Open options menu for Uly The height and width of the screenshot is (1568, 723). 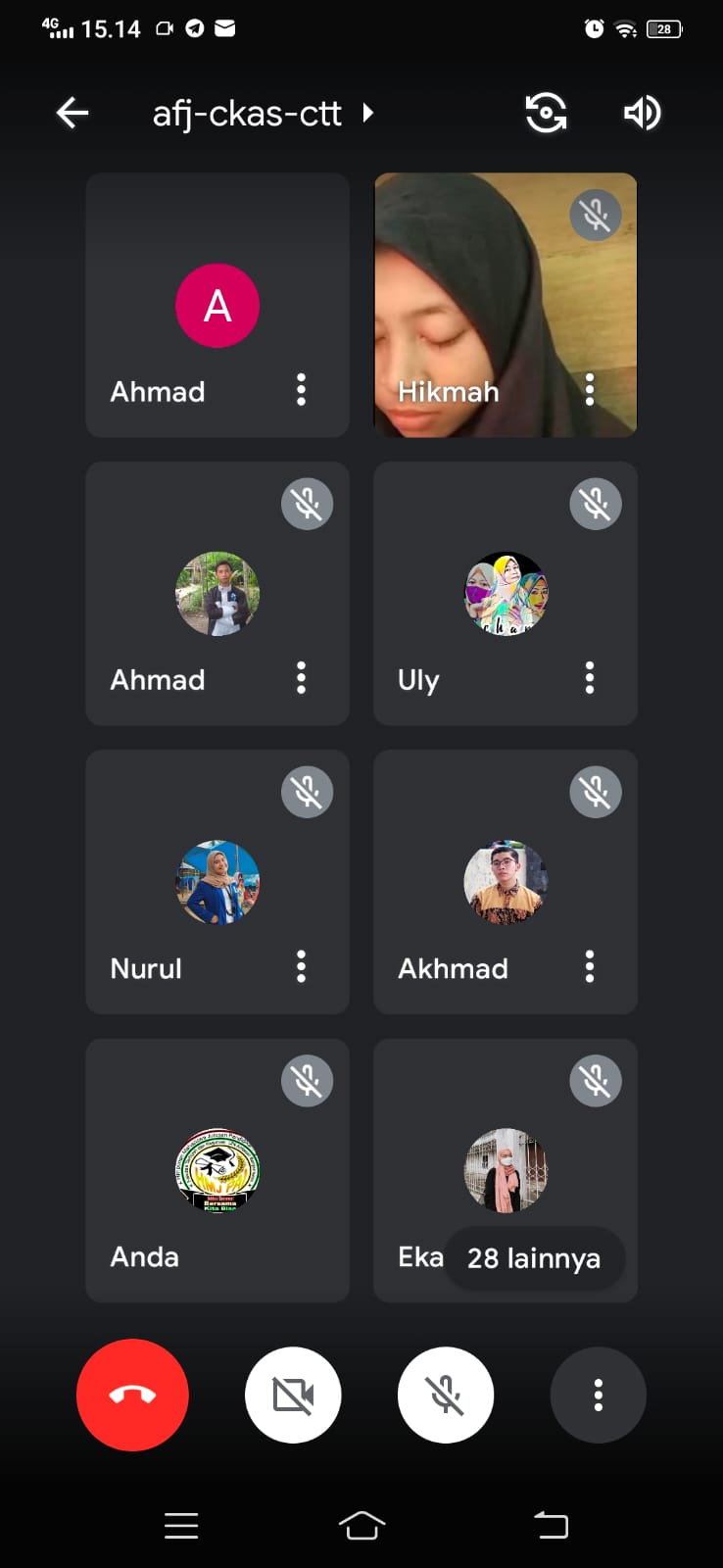pos(589,677)
